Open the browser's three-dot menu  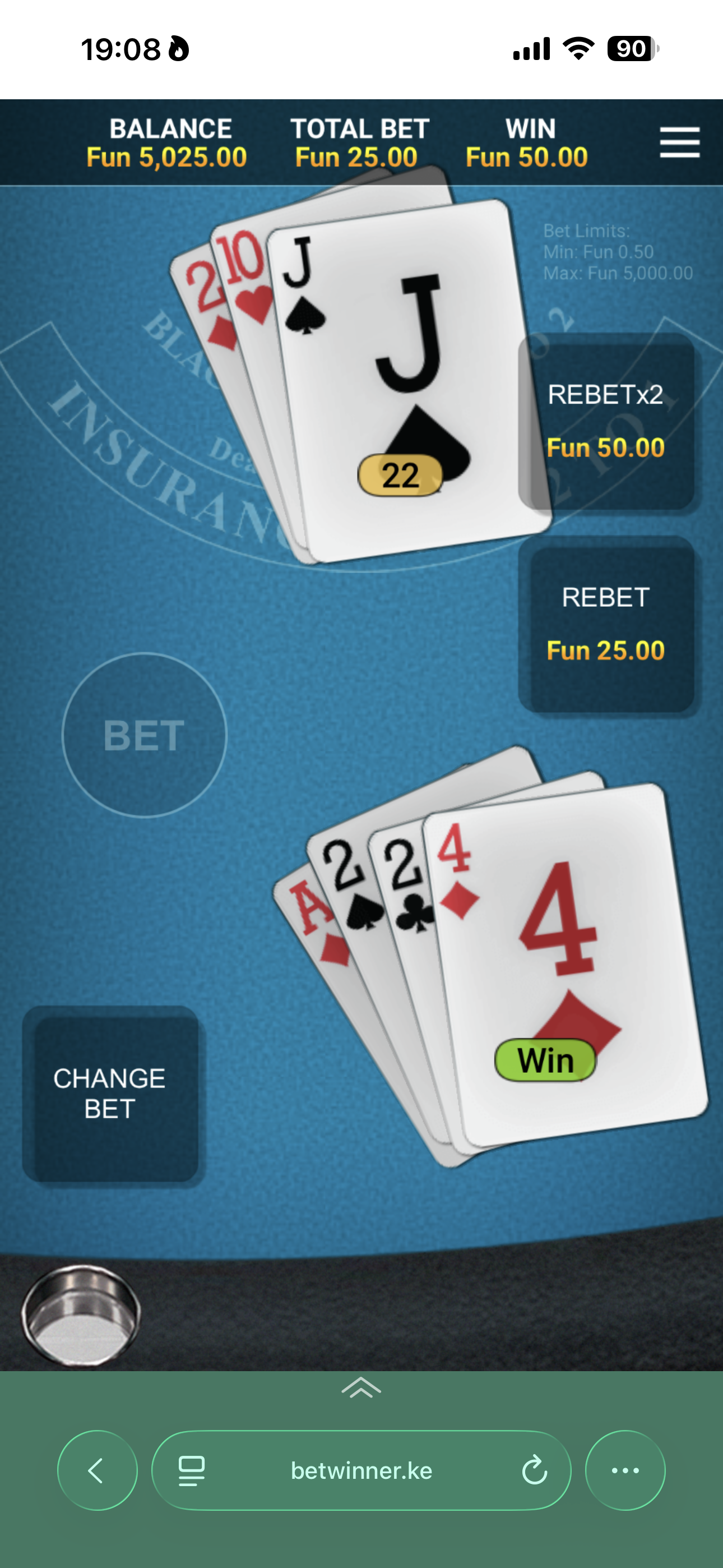point(625,1470)
